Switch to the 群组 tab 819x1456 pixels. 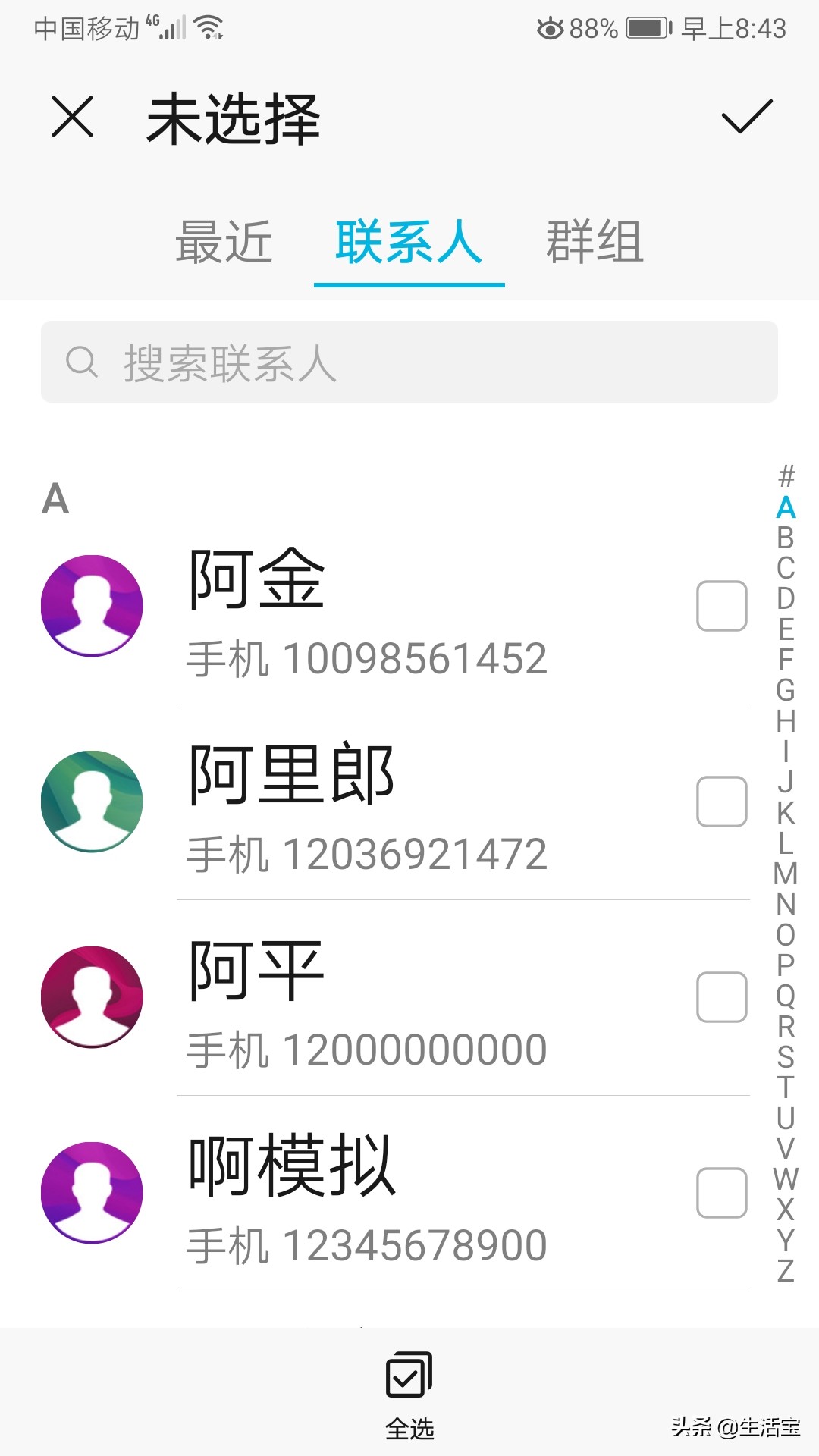point(595,243)
